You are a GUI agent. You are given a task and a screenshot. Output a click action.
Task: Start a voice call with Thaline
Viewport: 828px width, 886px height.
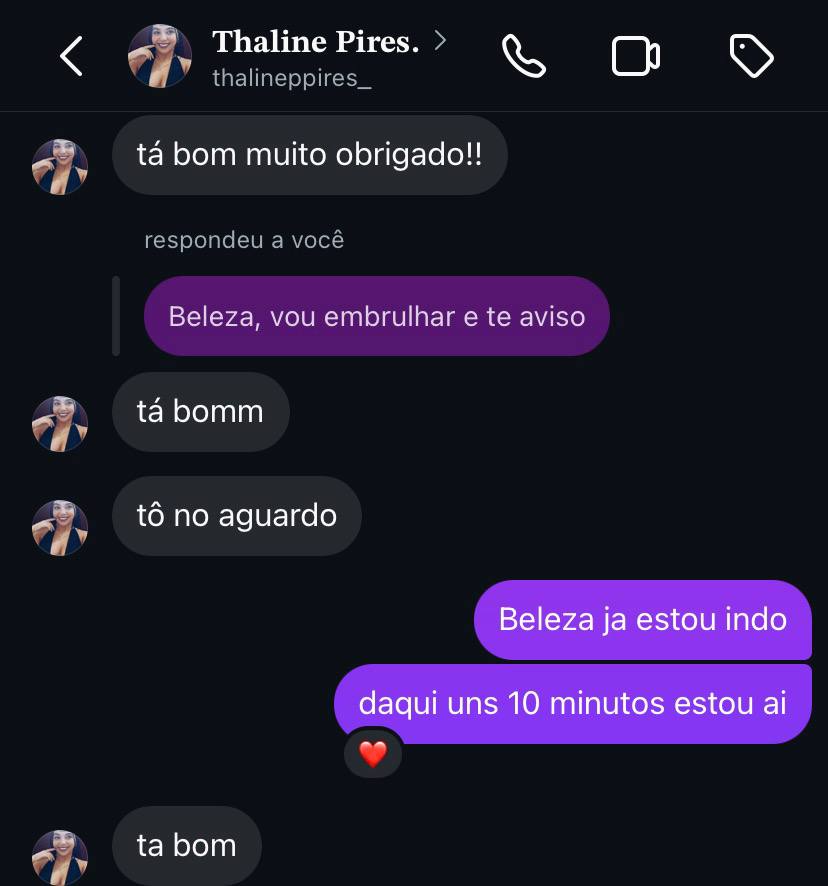click(523, 57)
